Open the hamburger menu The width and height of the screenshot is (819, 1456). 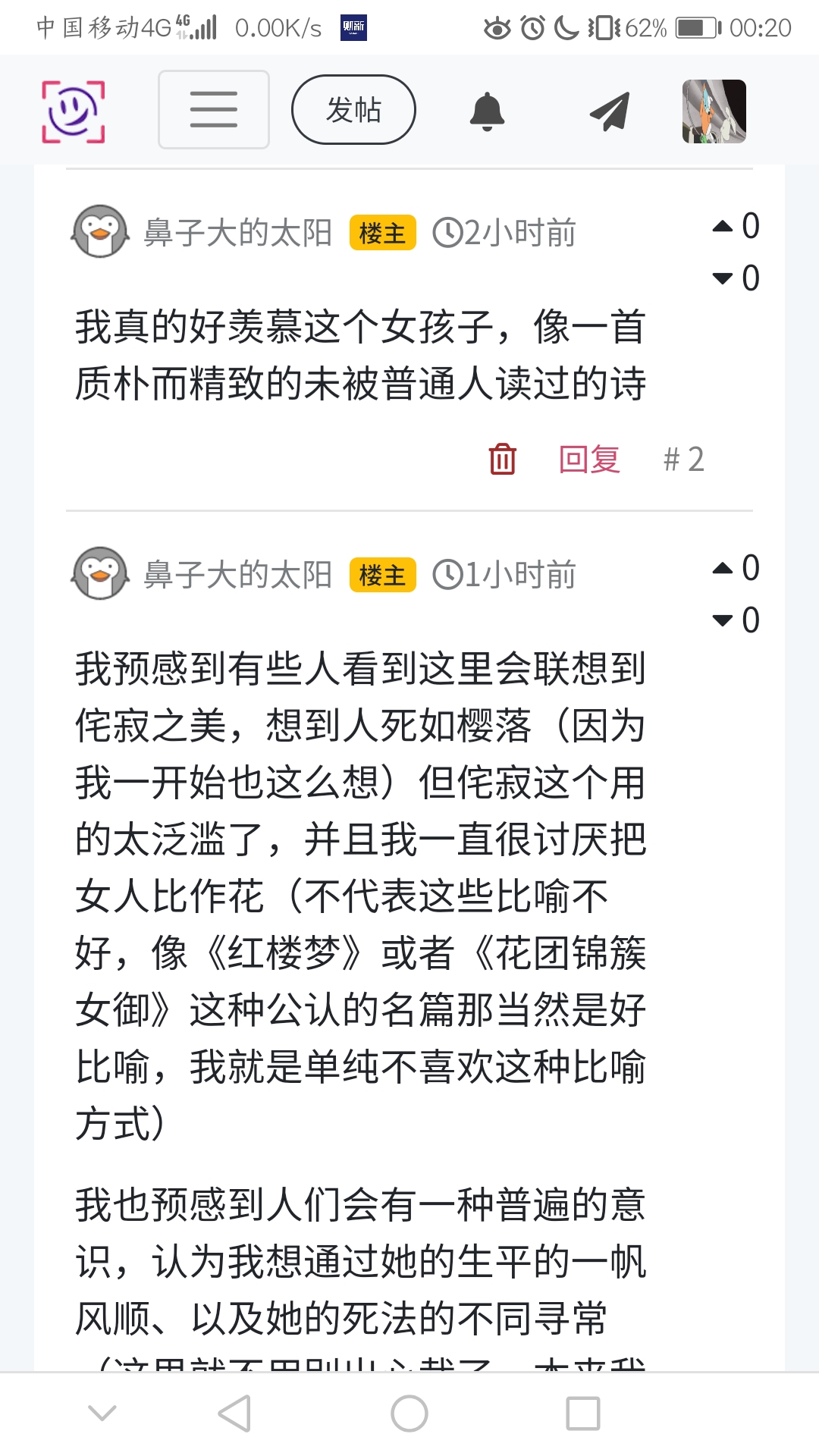213,110
